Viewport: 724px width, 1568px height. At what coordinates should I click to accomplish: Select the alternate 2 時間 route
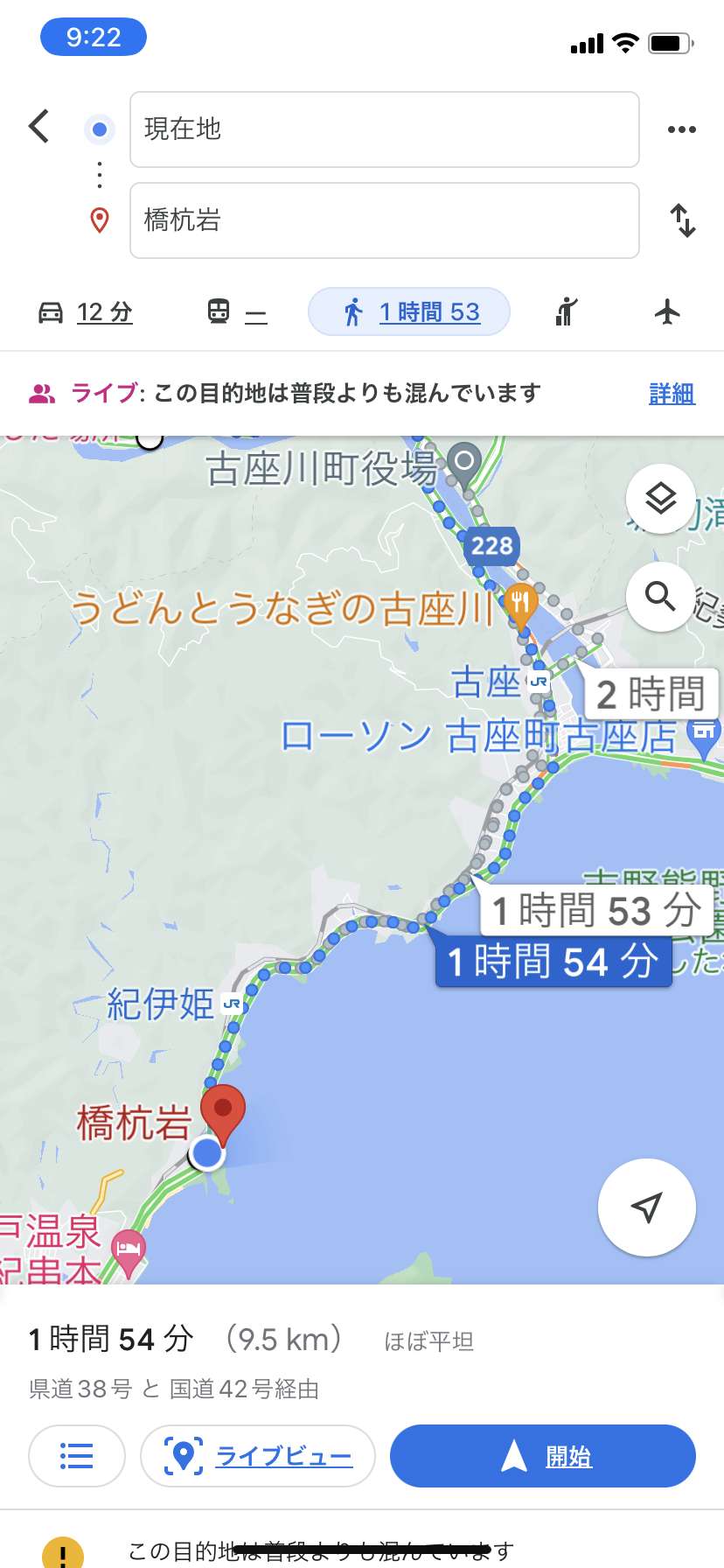(x=651, y=694)
